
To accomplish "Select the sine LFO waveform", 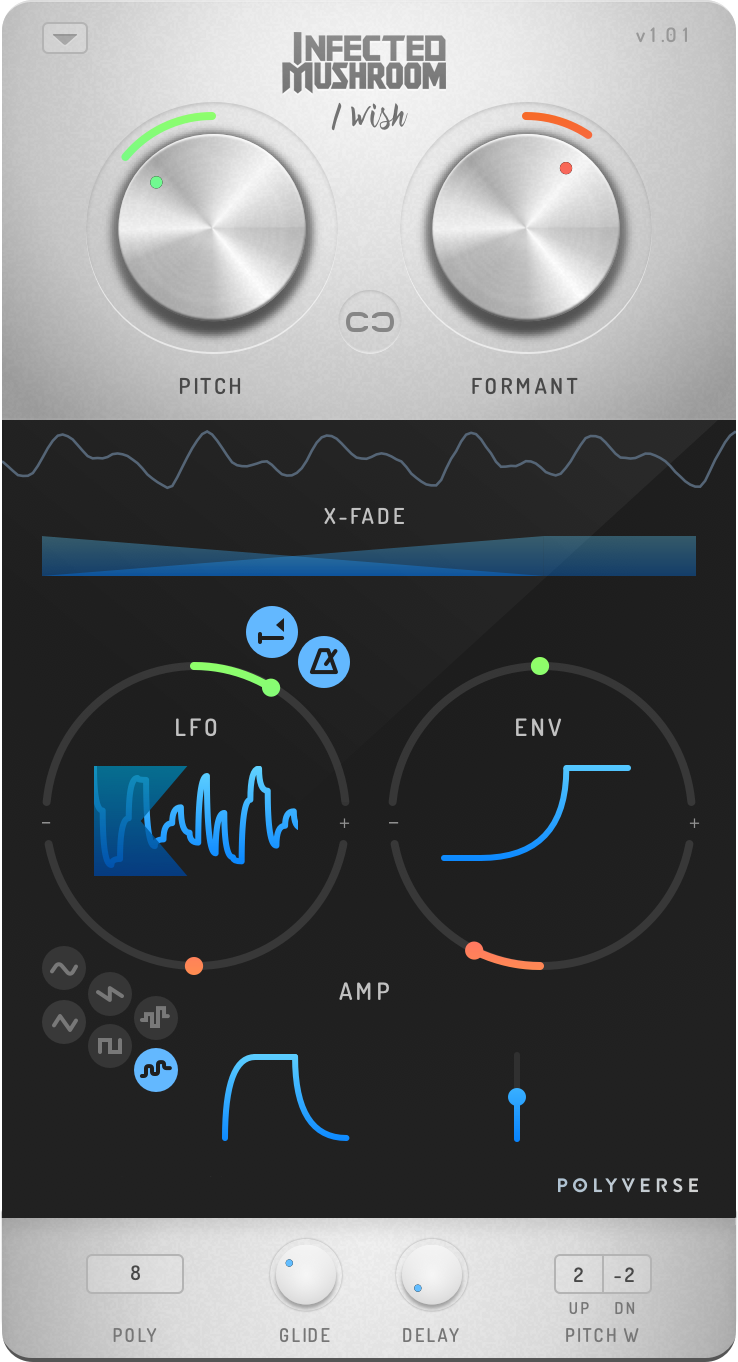I will pos(64,968).
